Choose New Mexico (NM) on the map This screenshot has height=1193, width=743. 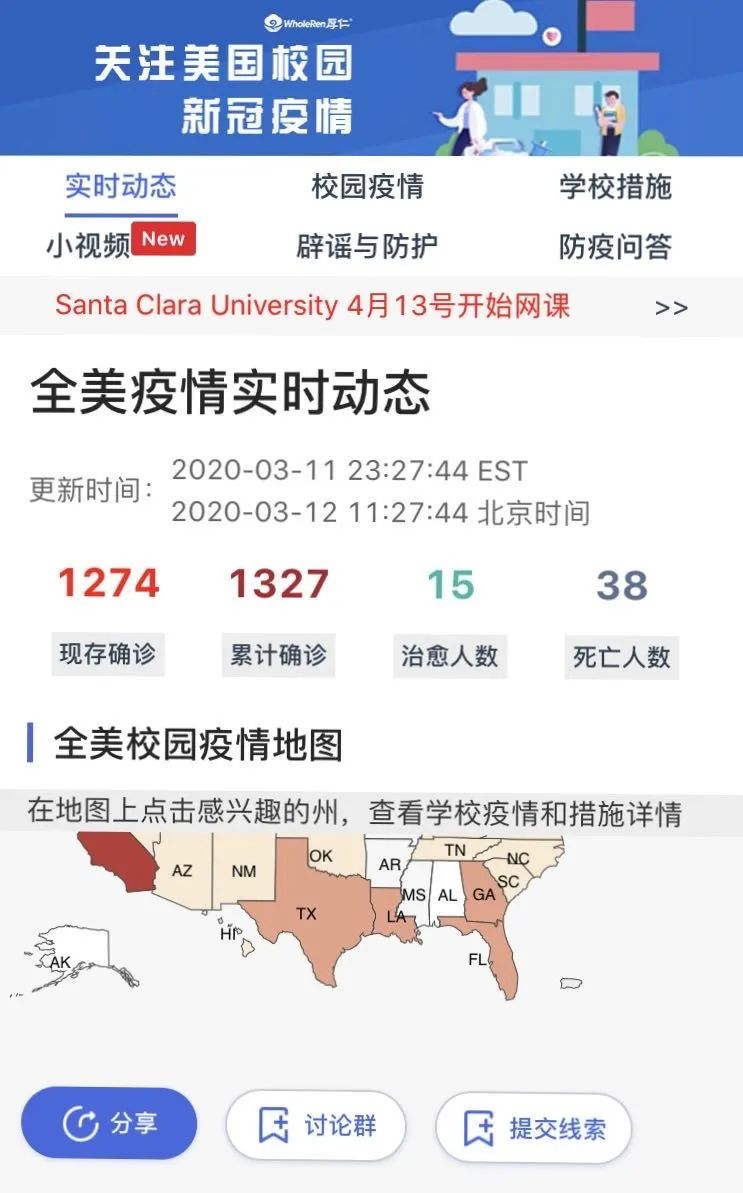[243, 871]
